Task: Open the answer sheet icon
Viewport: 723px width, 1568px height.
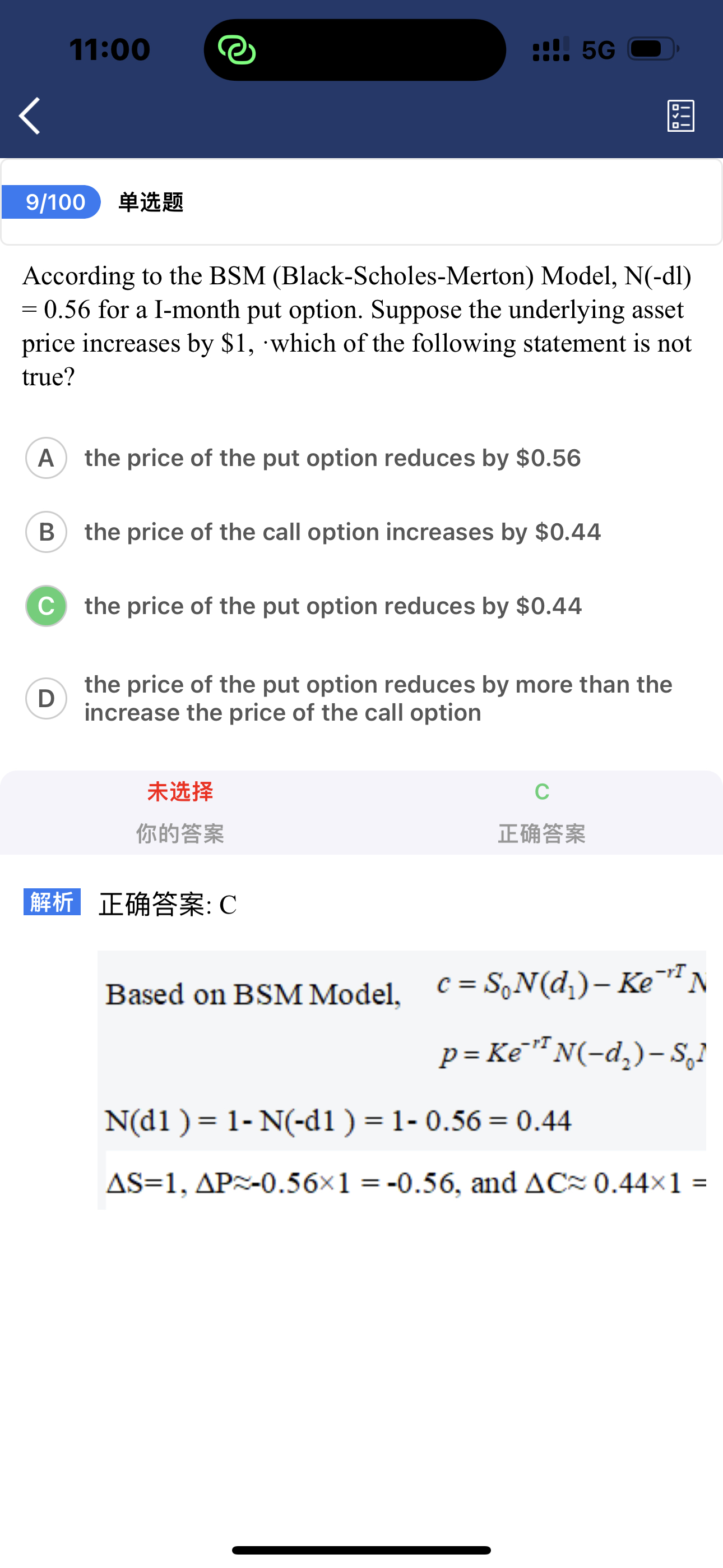Action: (x=680, y=116)
